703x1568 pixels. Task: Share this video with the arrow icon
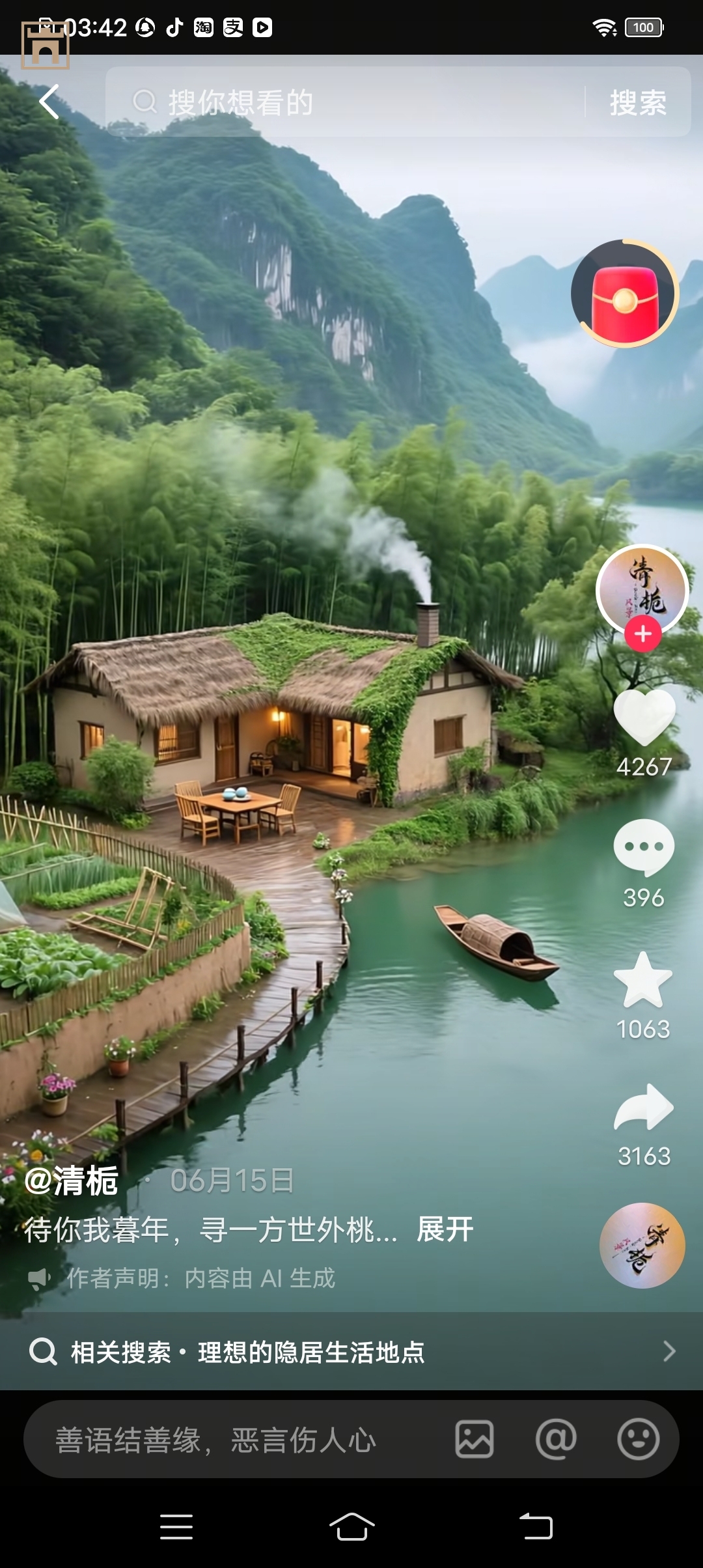pyautogui.click(x=644, y=1107)
